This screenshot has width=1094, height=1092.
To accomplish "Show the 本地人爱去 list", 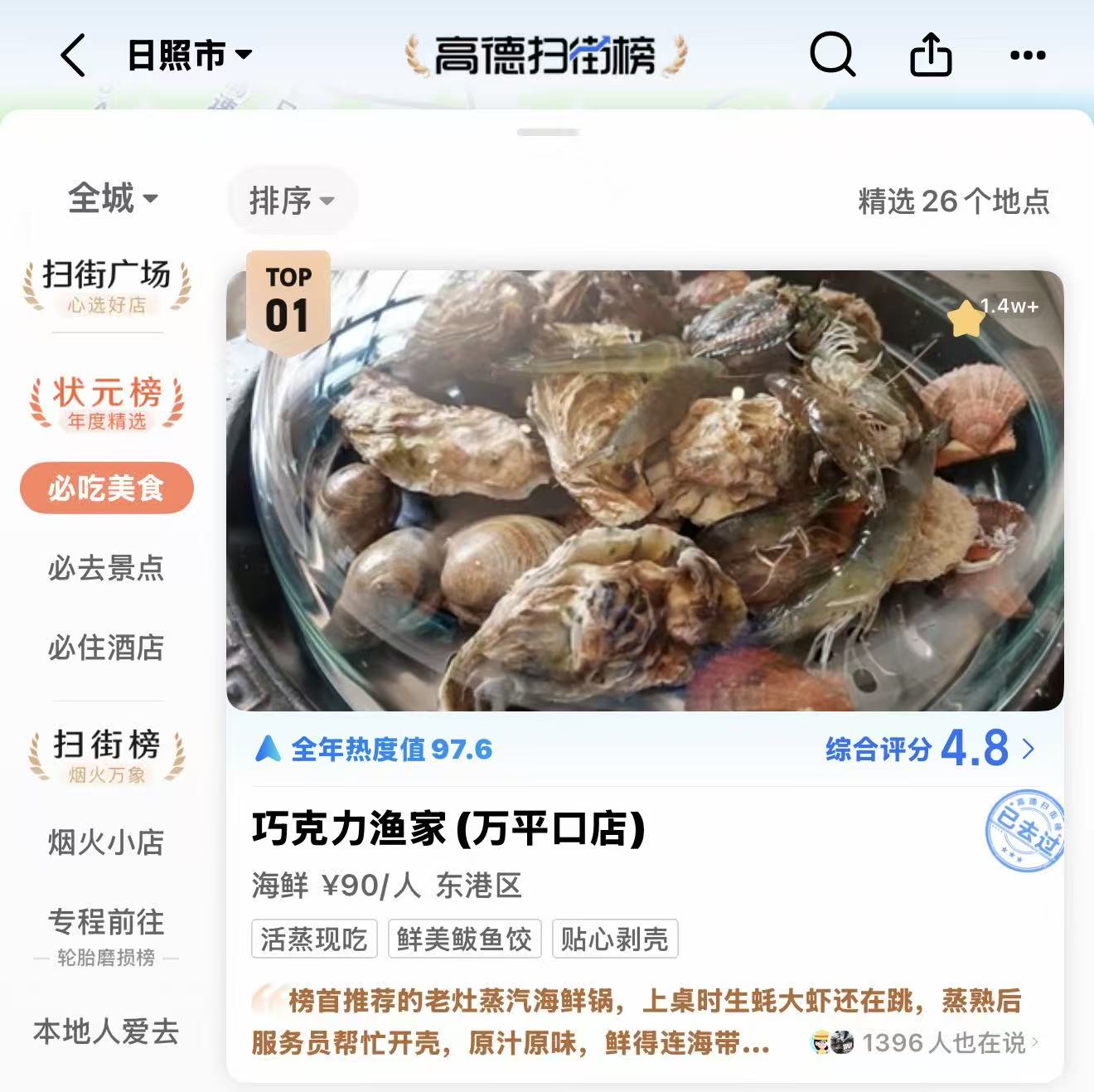I will click(106, 1031).
